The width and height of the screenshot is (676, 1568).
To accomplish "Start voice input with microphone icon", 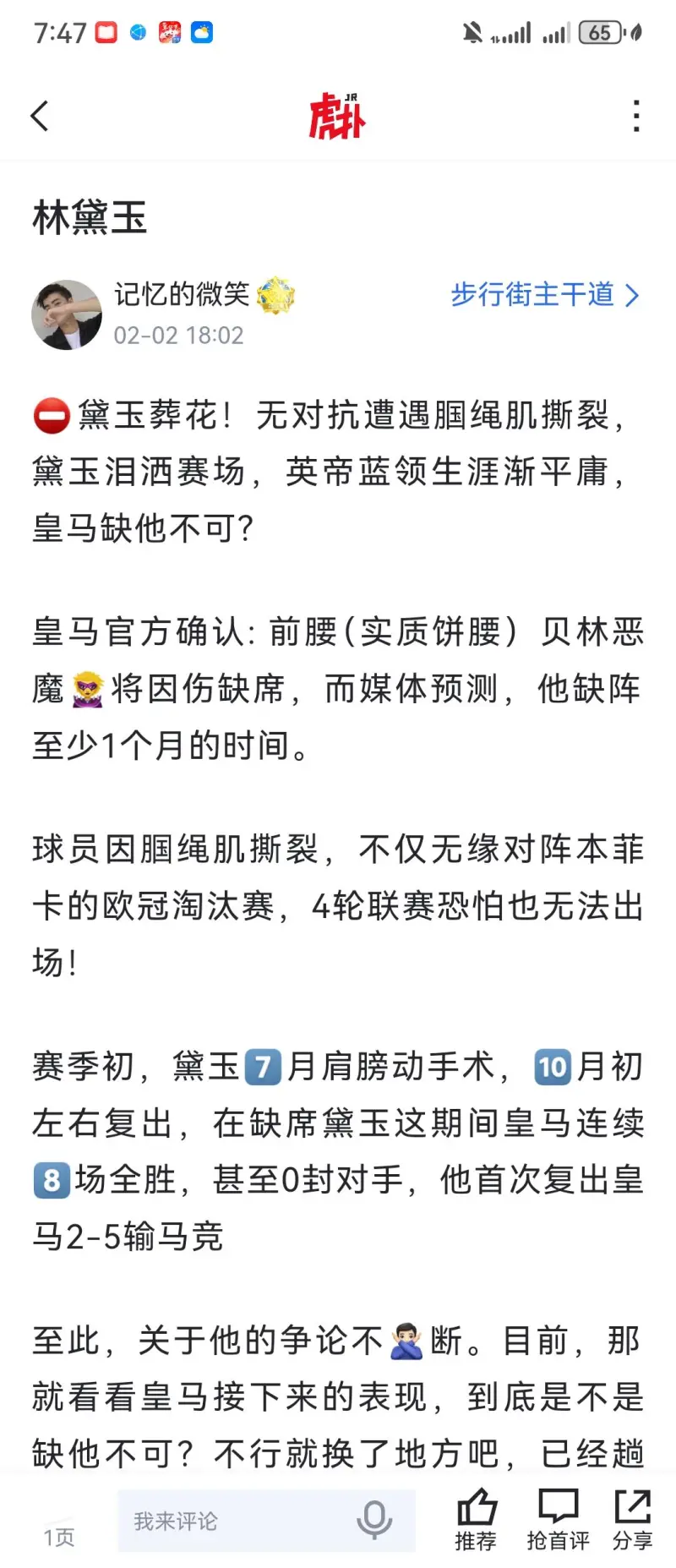I will click(x=373, y=1521).
